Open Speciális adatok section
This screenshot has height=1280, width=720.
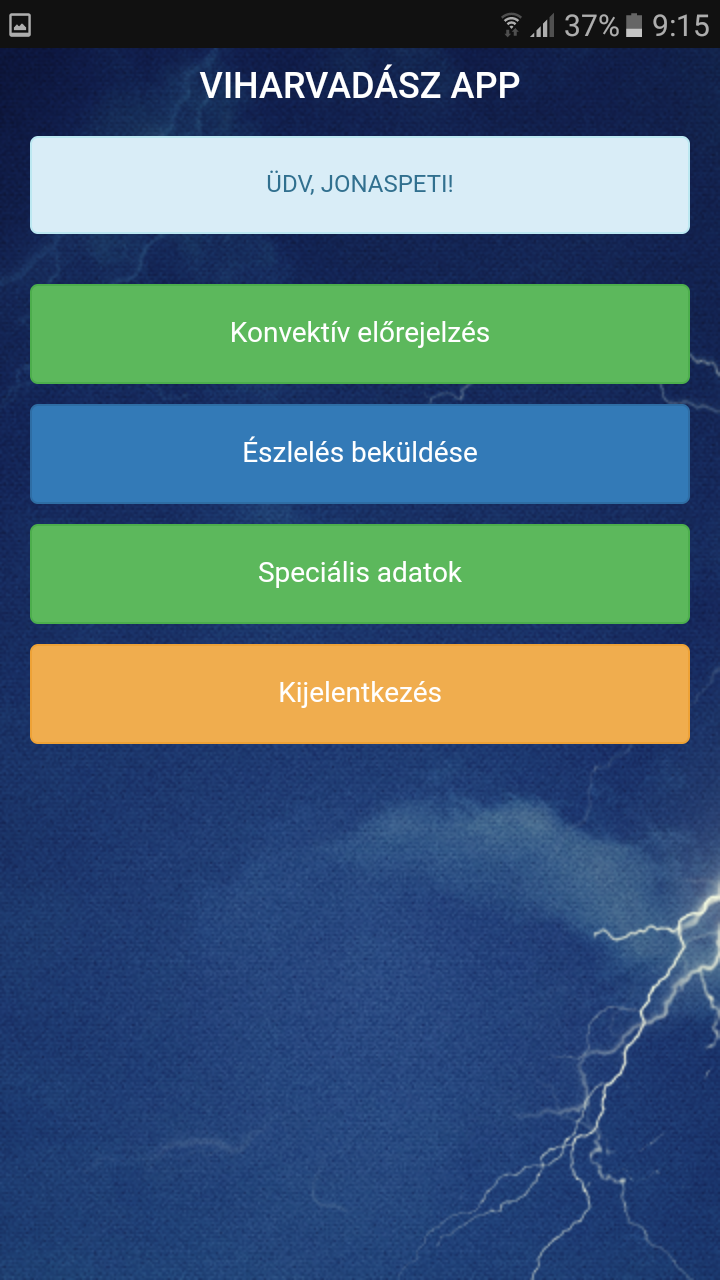coord(360,574)
